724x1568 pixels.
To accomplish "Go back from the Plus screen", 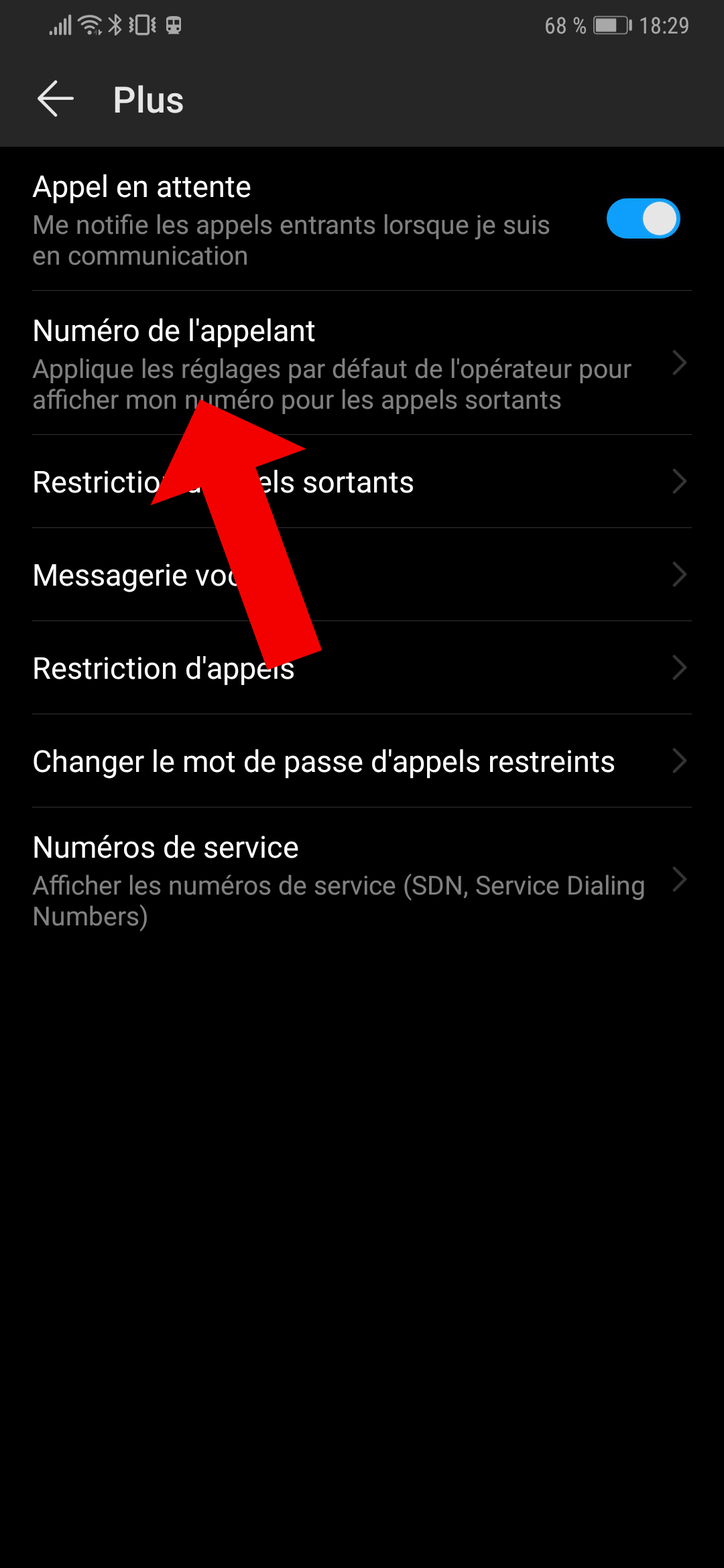I will point(55,100).
